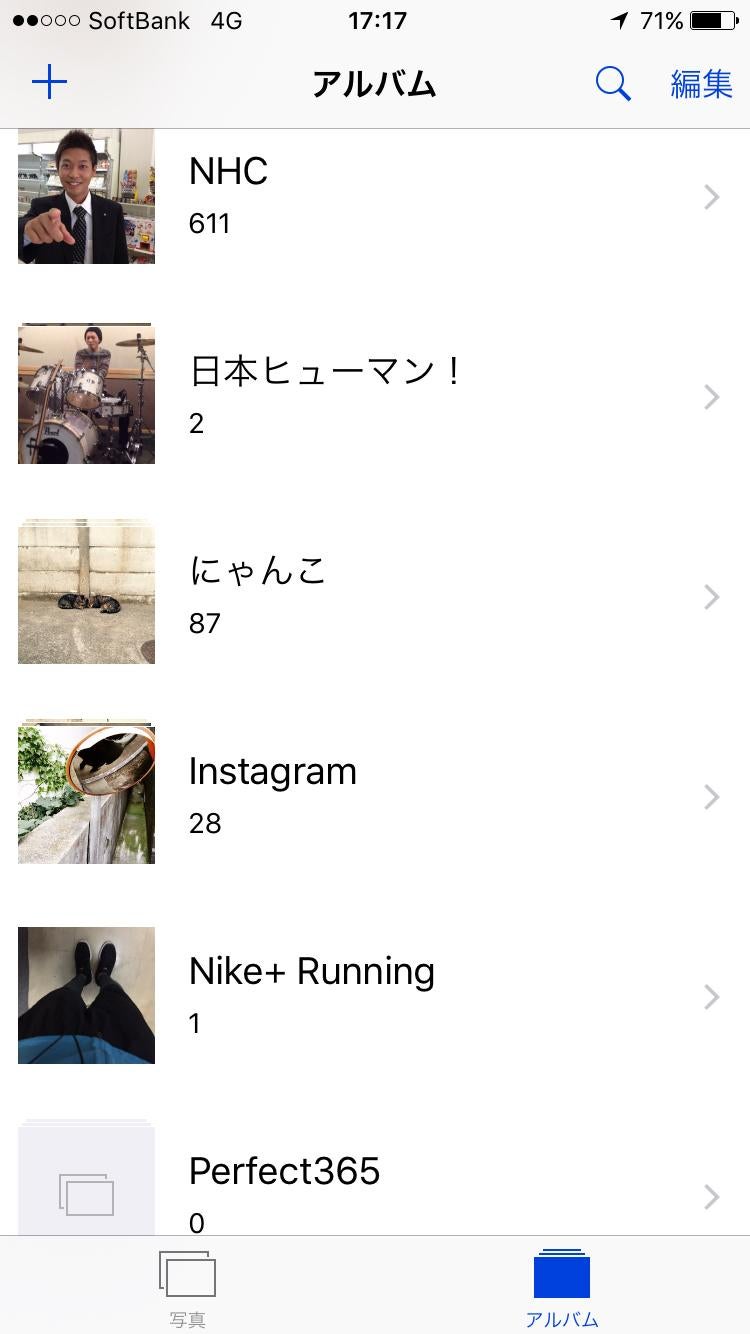
Task: Tap the 編集 edit button
Action: point(701,84)
